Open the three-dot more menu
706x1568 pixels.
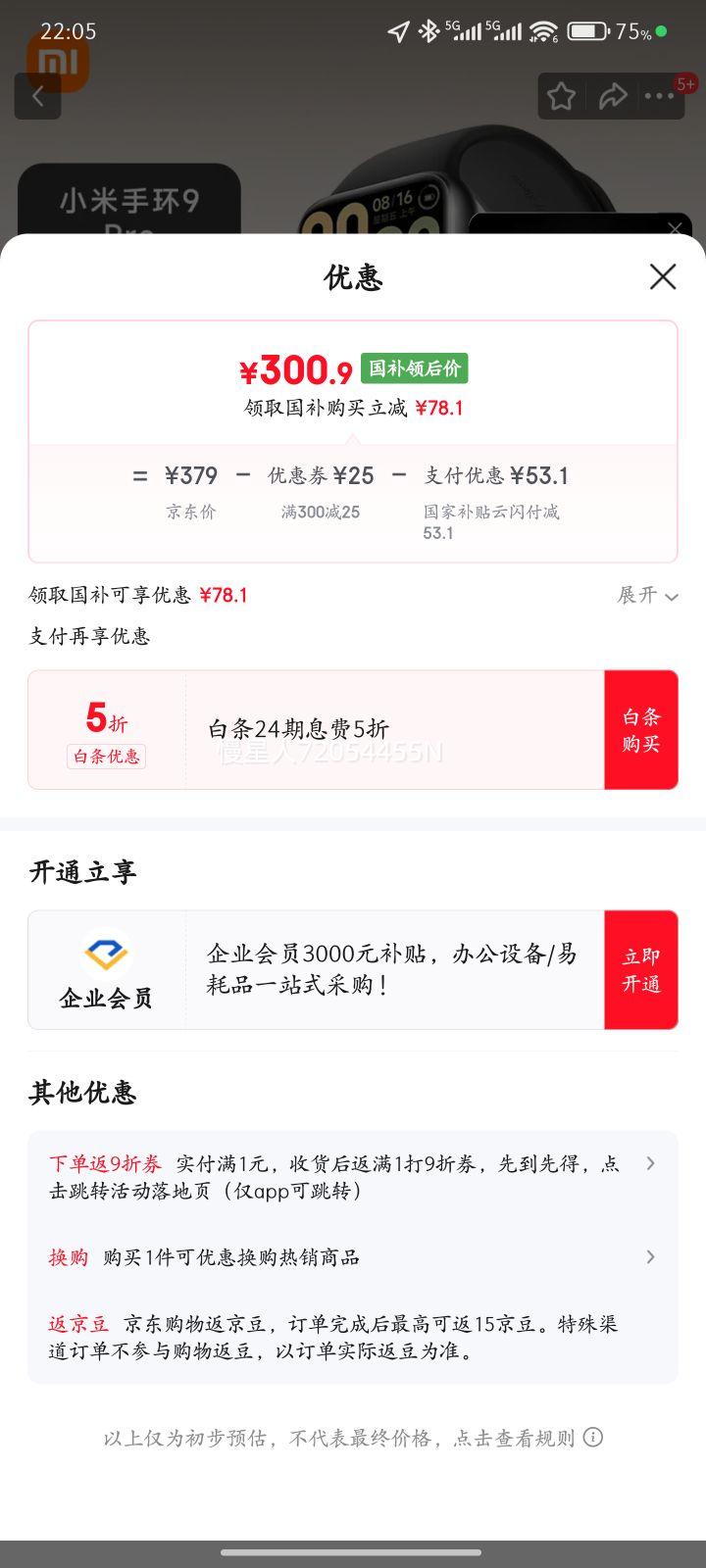659,96
